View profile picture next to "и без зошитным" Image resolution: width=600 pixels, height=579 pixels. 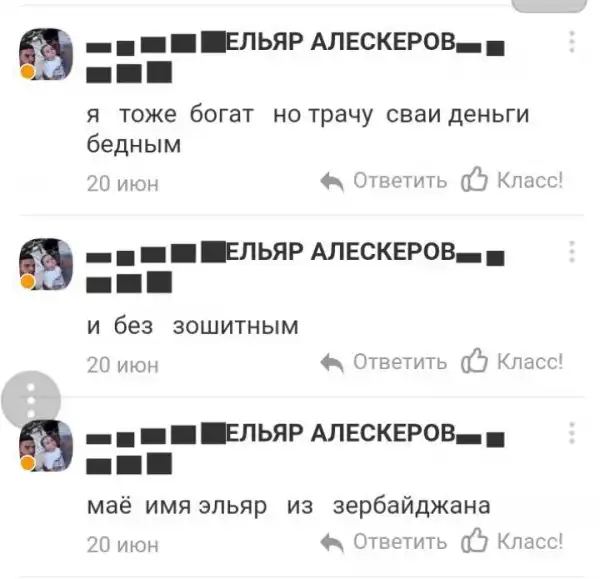(x=45, y=264)
